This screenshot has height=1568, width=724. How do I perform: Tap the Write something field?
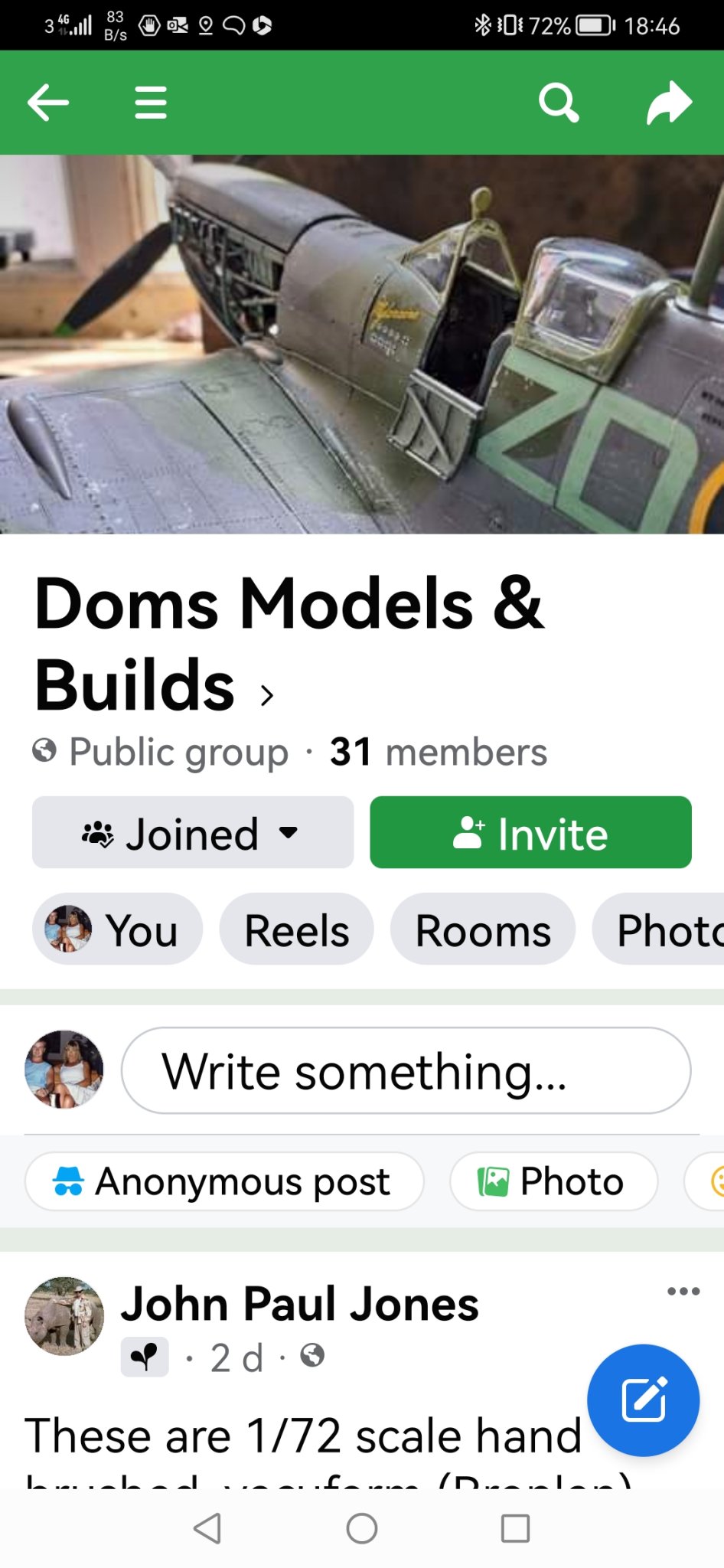point(406,1070)
